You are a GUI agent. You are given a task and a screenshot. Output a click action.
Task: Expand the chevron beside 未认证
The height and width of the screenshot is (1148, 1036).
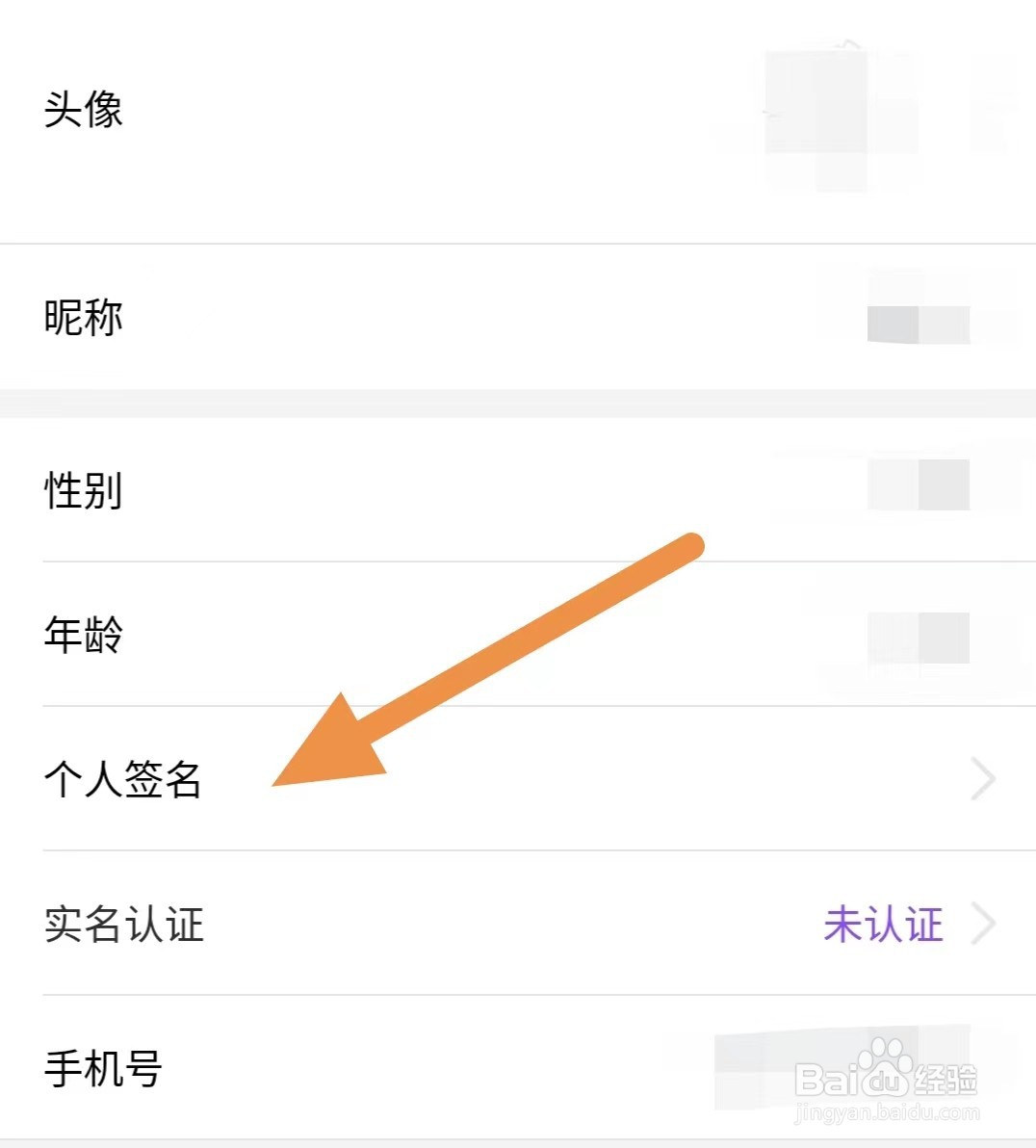click(984, 925)
